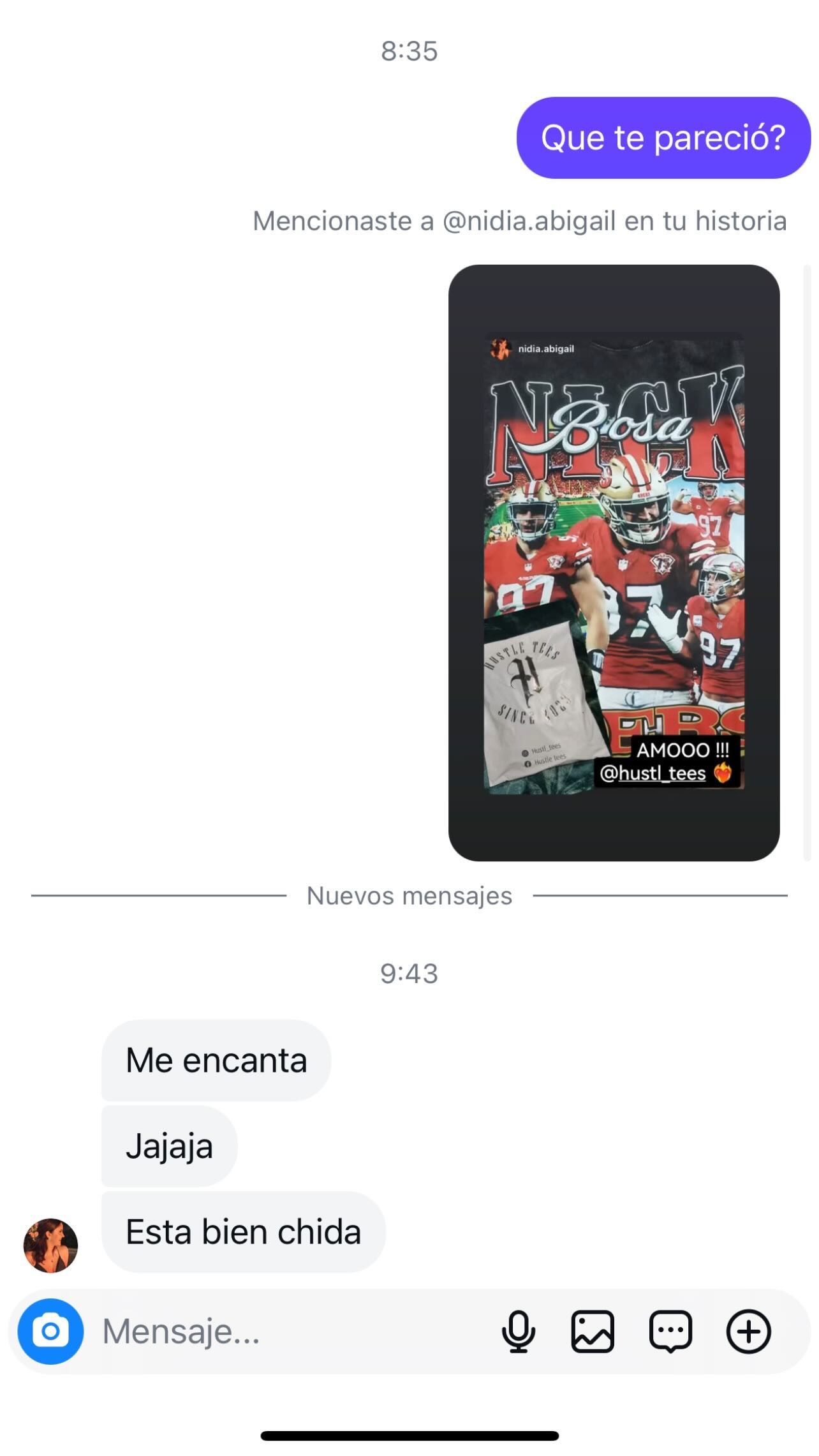This screenshot has width=819, height=1456.
Task: Open nidia.abigail's profile picture
Action: tap(50, 1245)
